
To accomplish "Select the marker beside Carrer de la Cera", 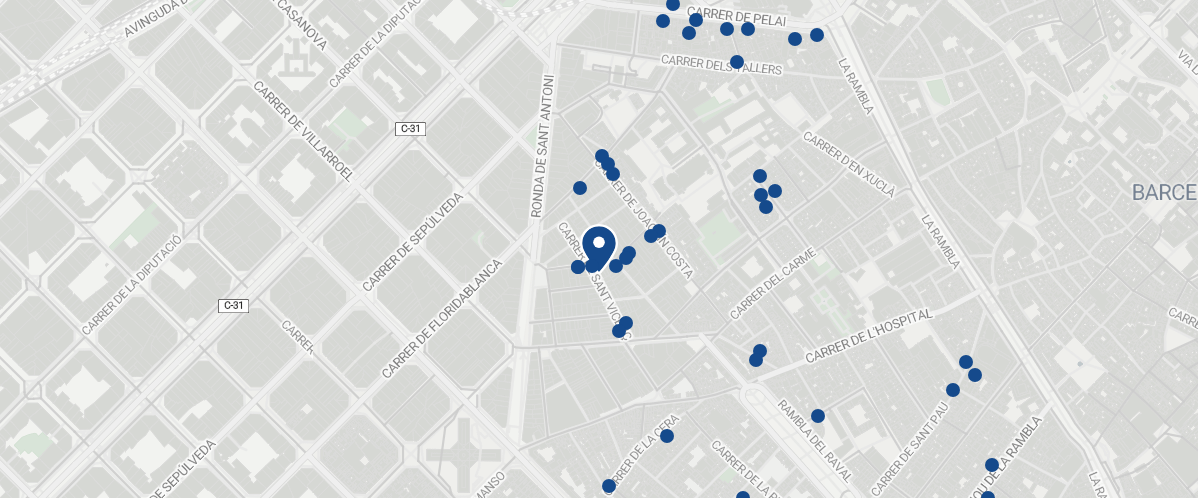I will [667, 436].
